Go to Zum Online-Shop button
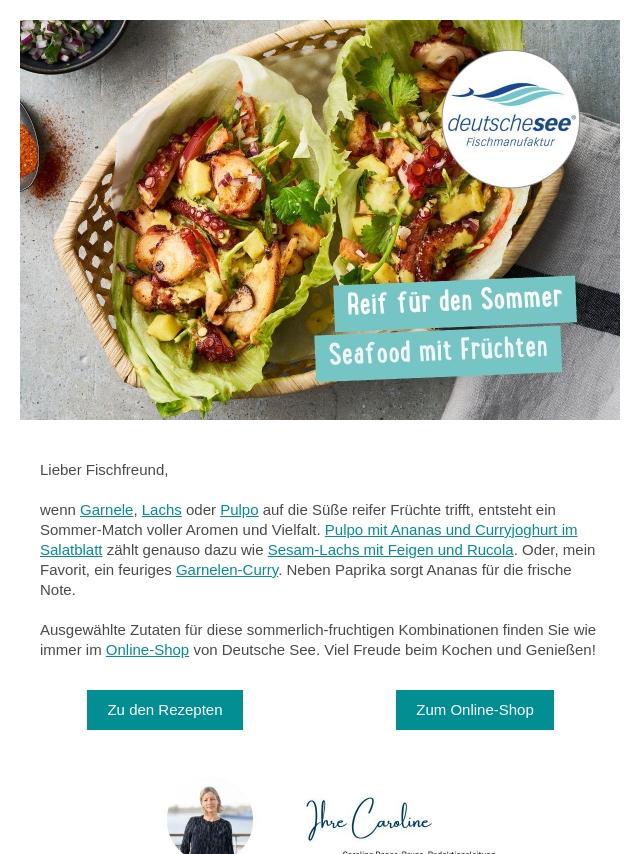The image size is (640, 854). click(x=474, y=710)
